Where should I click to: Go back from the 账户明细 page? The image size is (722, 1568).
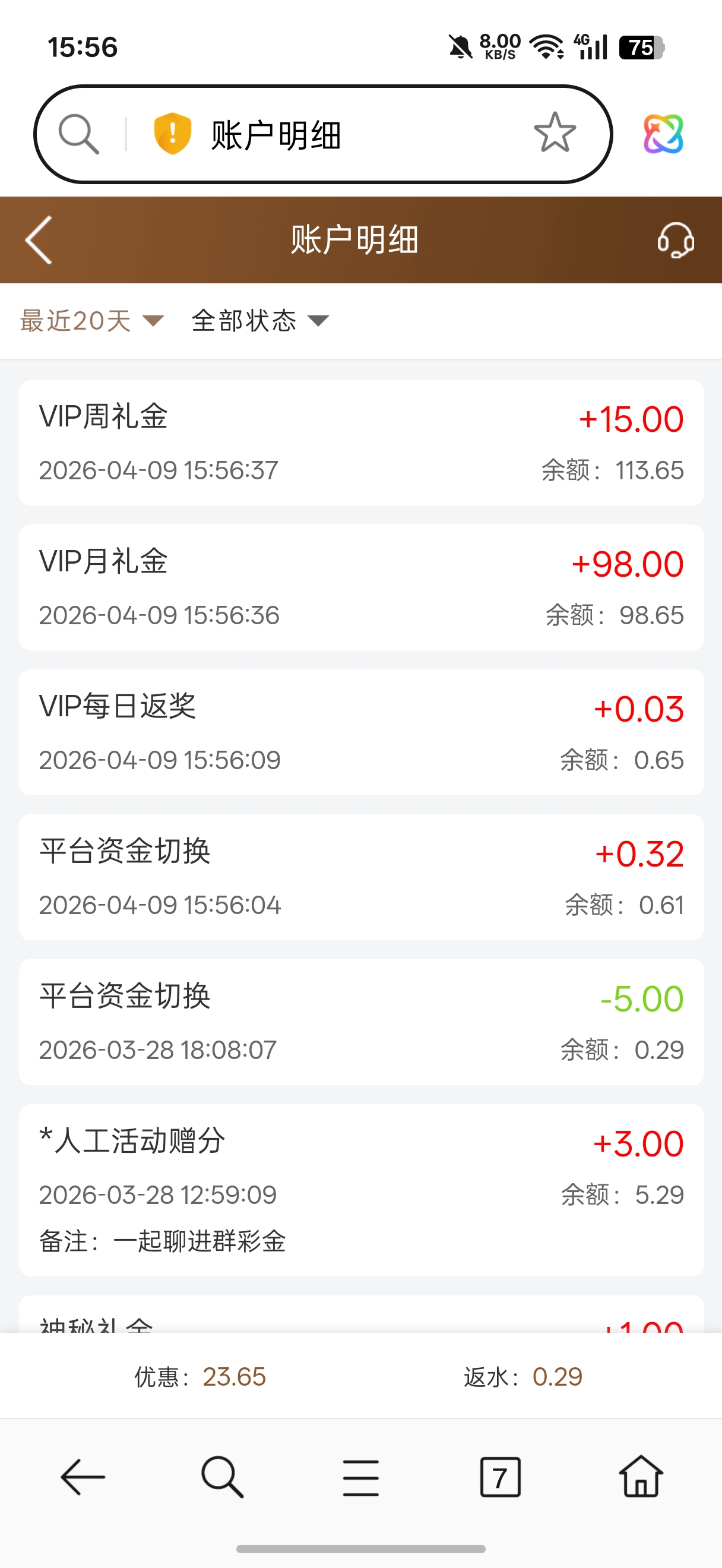click(39, 240)
